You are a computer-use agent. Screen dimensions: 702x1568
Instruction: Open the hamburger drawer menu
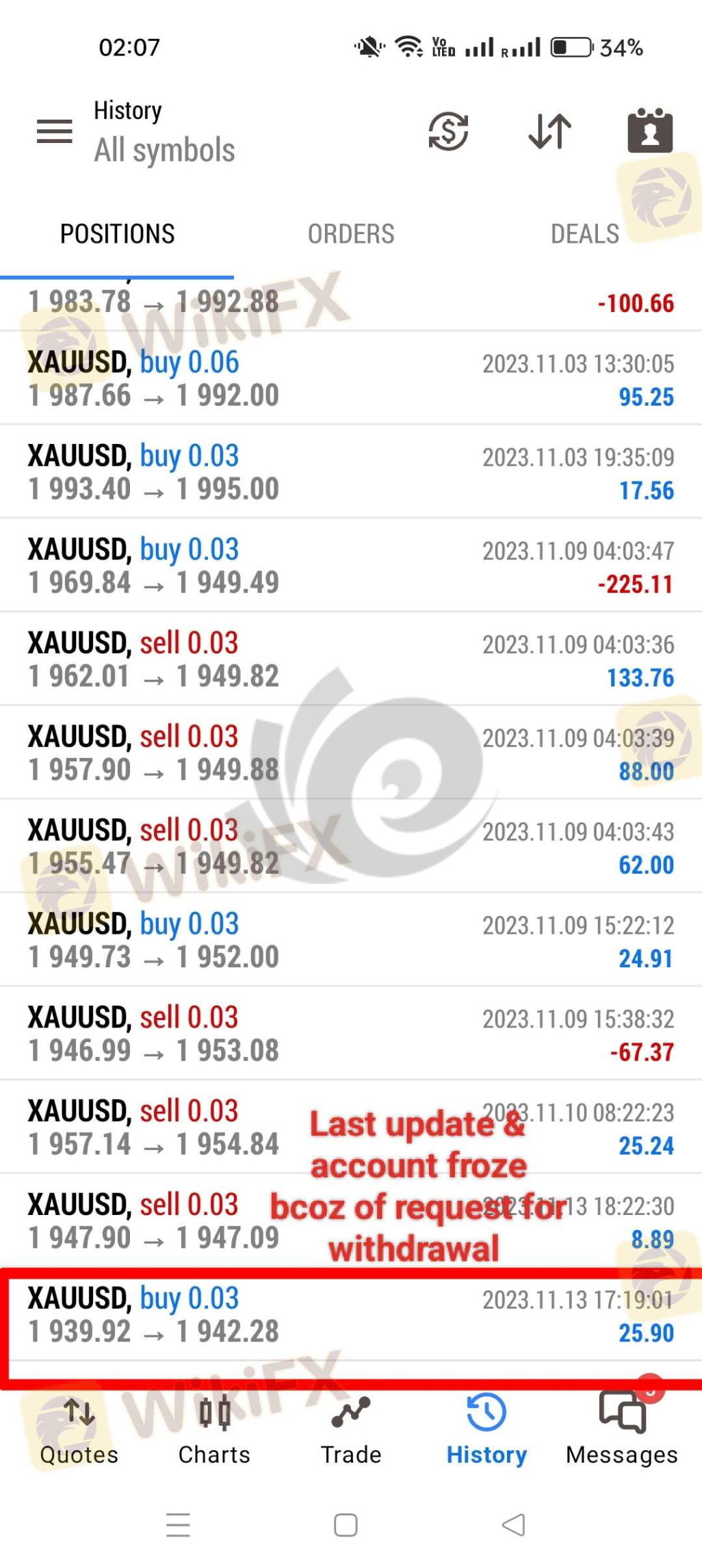pyautogui.click(x=55, y=131)
